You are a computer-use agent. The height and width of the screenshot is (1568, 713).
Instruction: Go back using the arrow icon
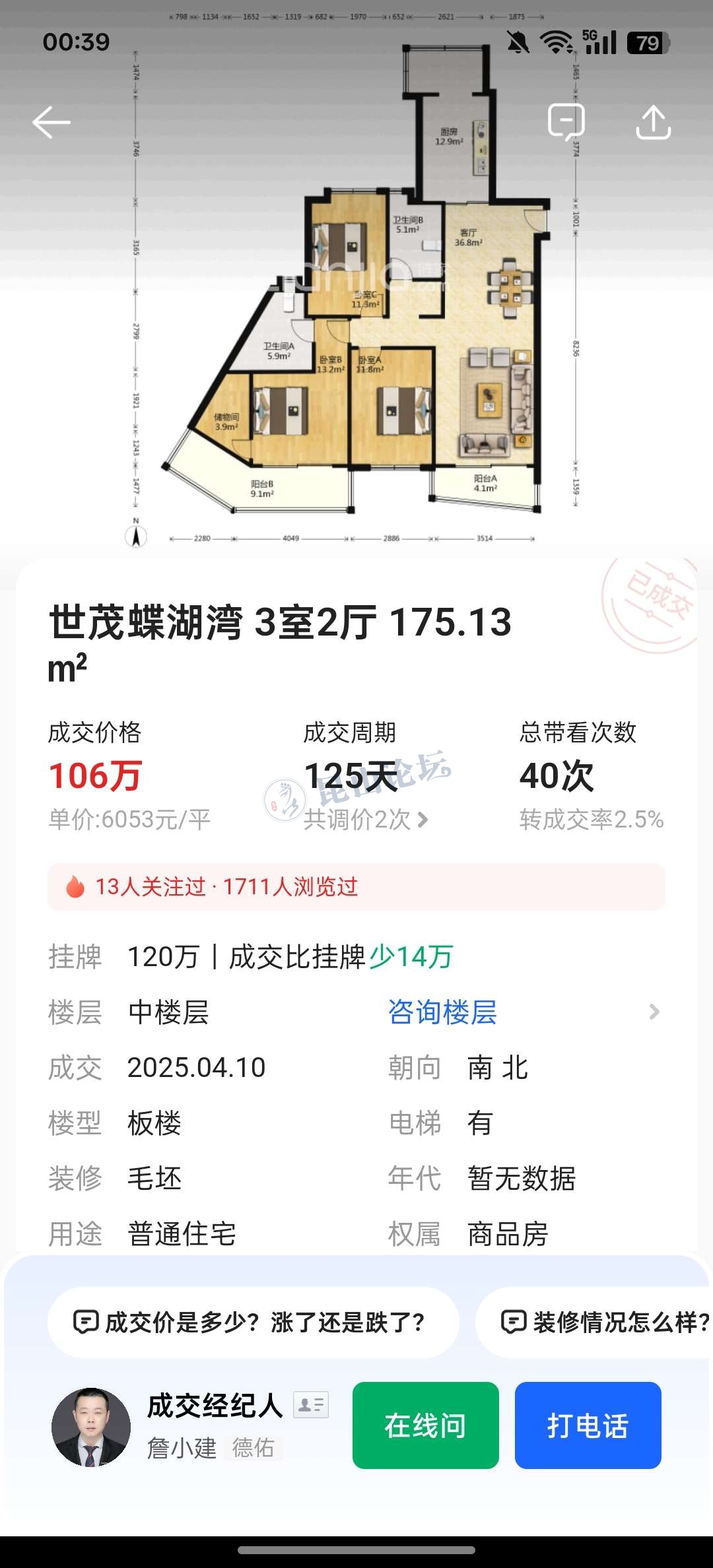[x=51, y=123]
